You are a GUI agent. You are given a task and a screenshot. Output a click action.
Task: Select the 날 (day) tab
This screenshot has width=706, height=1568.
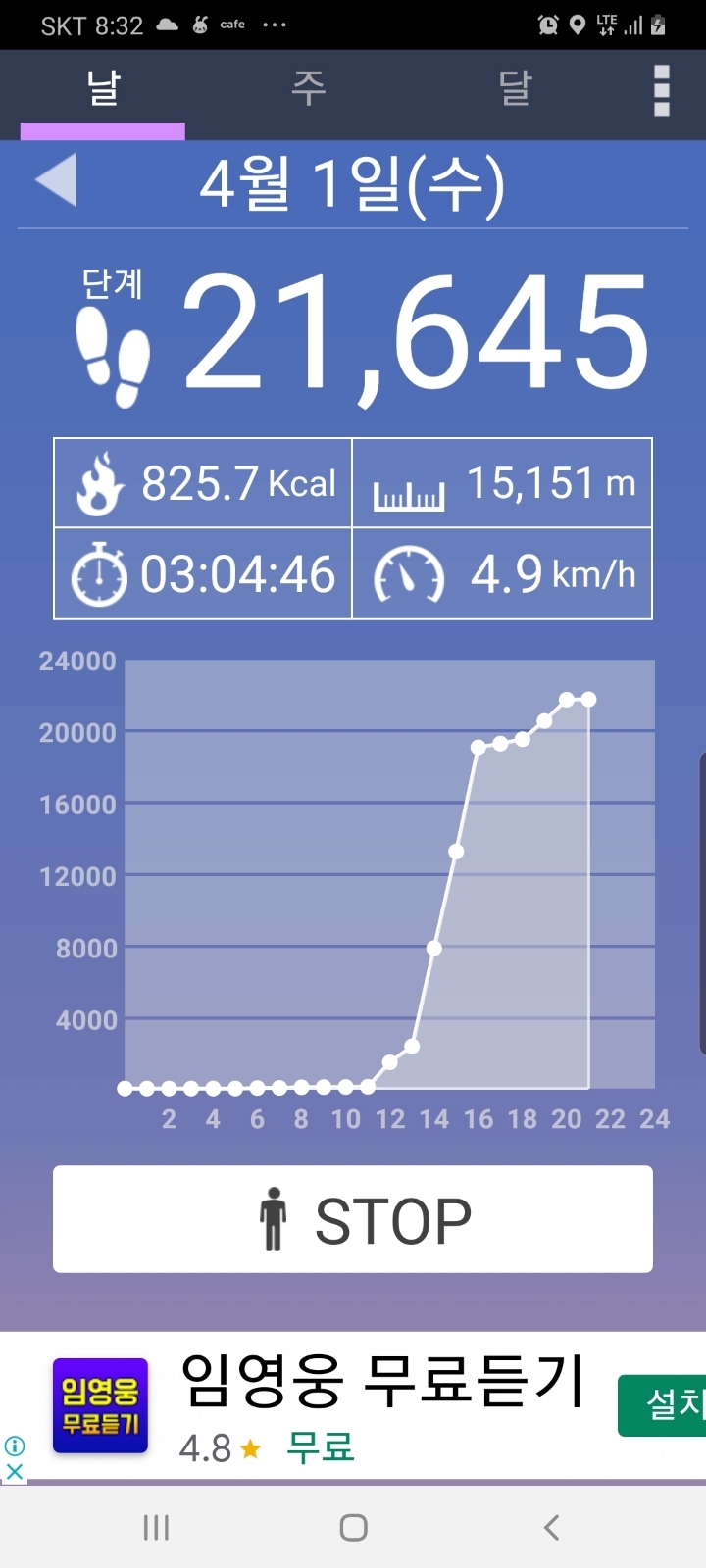(x=103, y=89)
